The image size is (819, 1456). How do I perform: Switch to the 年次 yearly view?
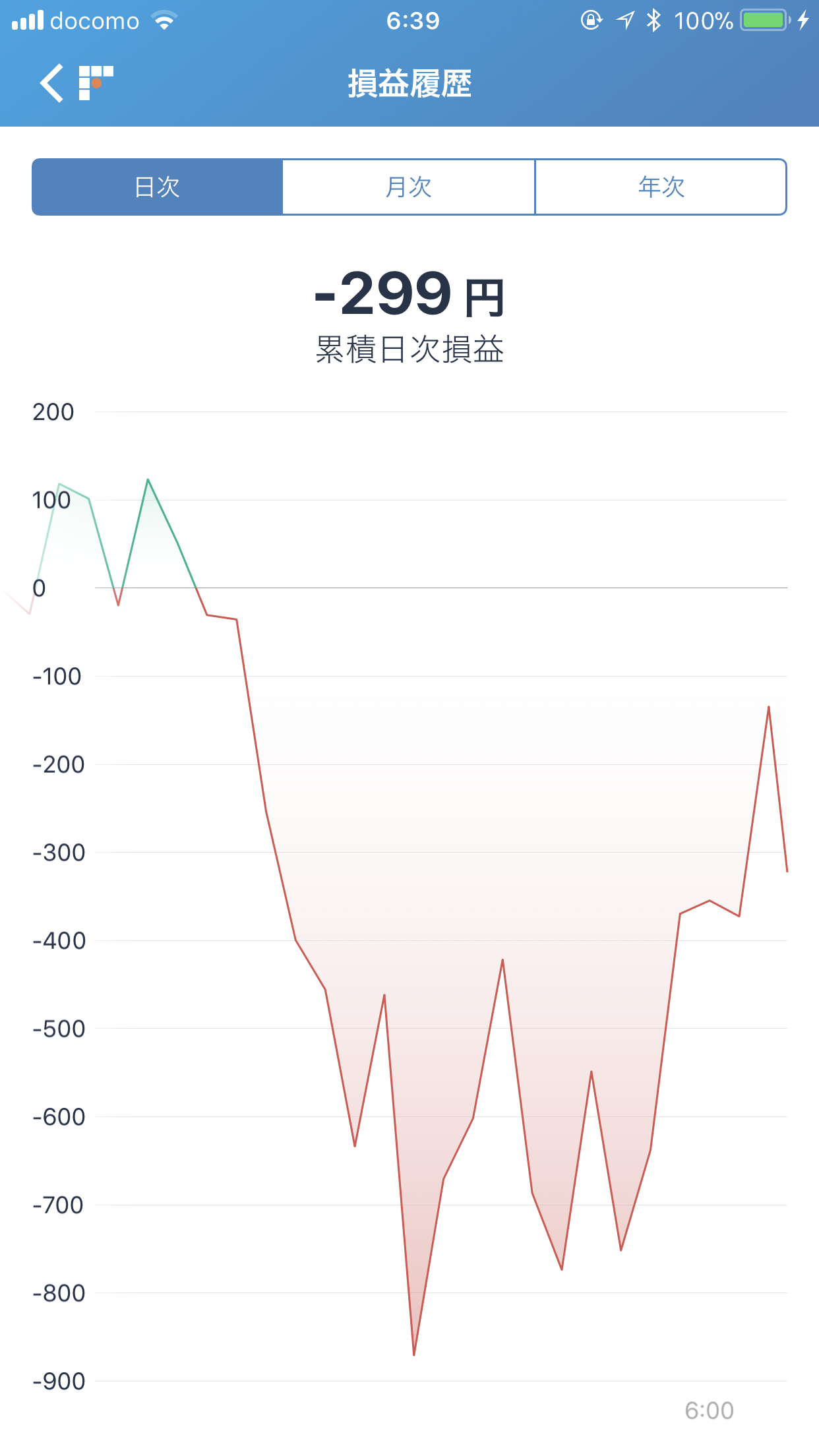click(661, 187)
